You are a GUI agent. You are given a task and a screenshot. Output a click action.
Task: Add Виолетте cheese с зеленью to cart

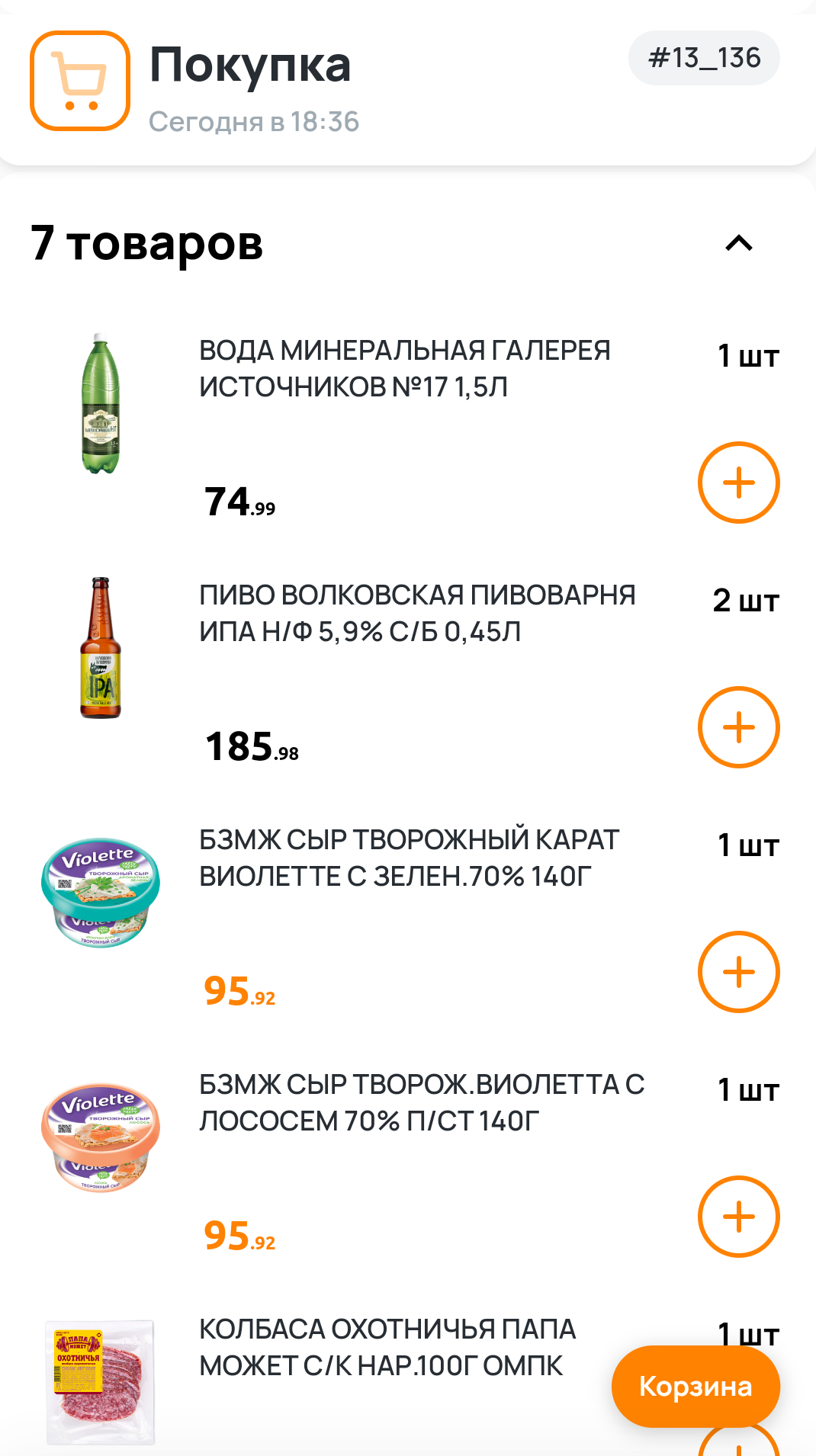click(738, 972)
